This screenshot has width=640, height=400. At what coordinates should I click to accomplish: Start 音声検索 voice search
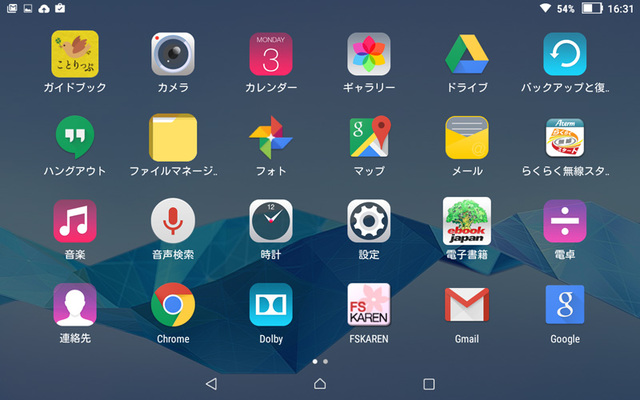point(173,221)
